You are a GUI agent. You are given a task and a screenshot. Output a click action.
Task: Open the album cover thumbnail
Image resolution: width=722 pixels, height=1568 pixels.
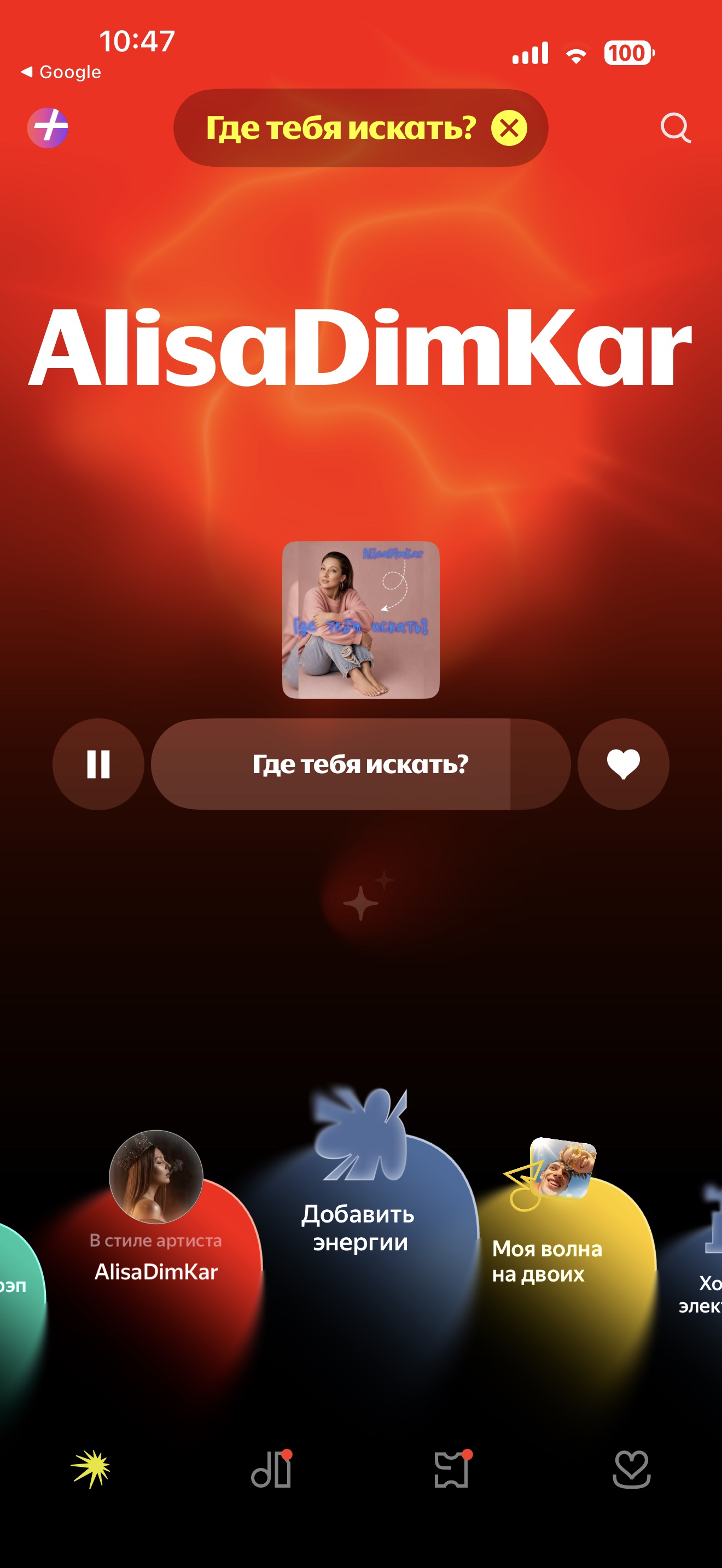pos(360,619)
